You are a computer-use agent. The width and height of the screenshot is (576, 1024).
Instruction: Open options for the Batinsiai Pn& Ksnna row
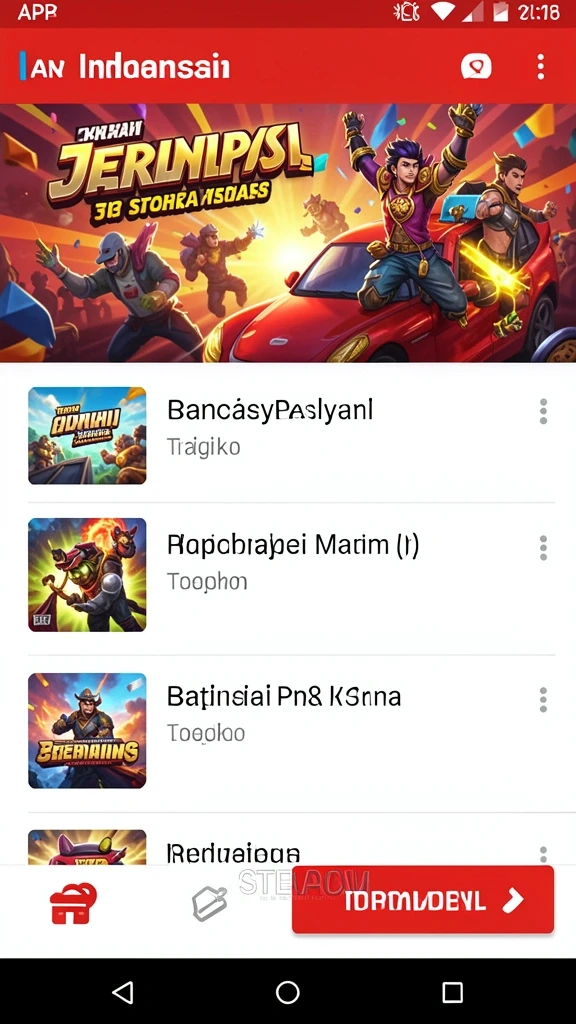543,699
